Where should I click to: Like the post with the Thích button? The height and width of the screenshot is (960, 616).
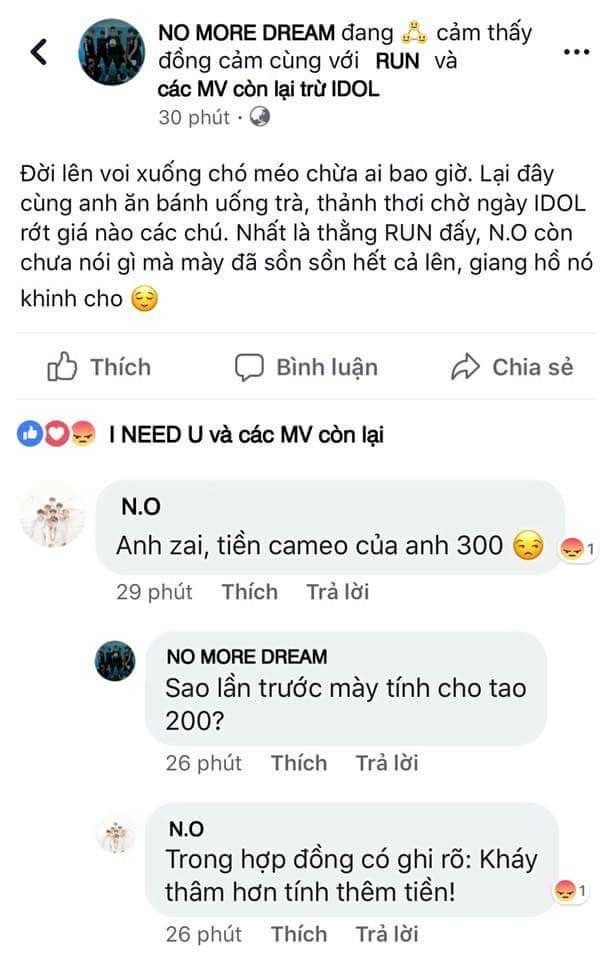coord(99,367)
